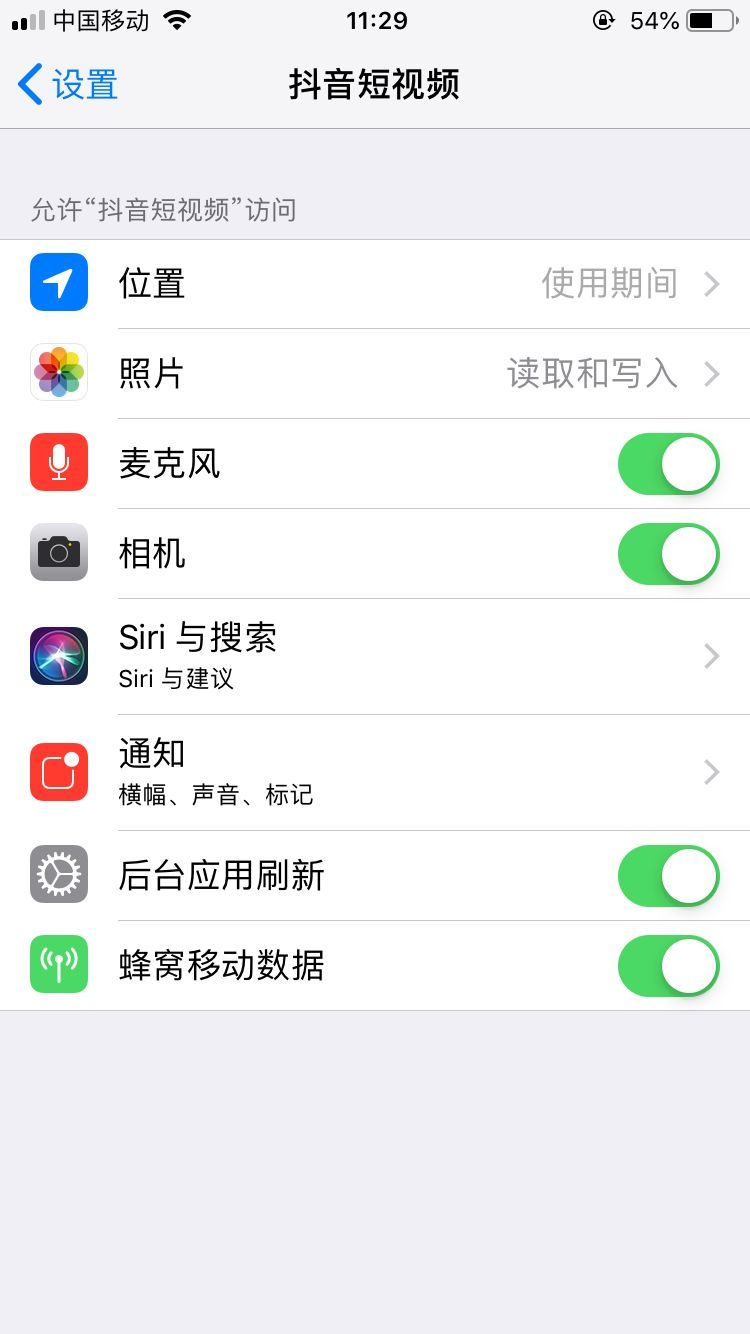This screenshot has height=1334, width=750.
Task: Expand Siri 与搜索 settings
Action: point(711,656)
